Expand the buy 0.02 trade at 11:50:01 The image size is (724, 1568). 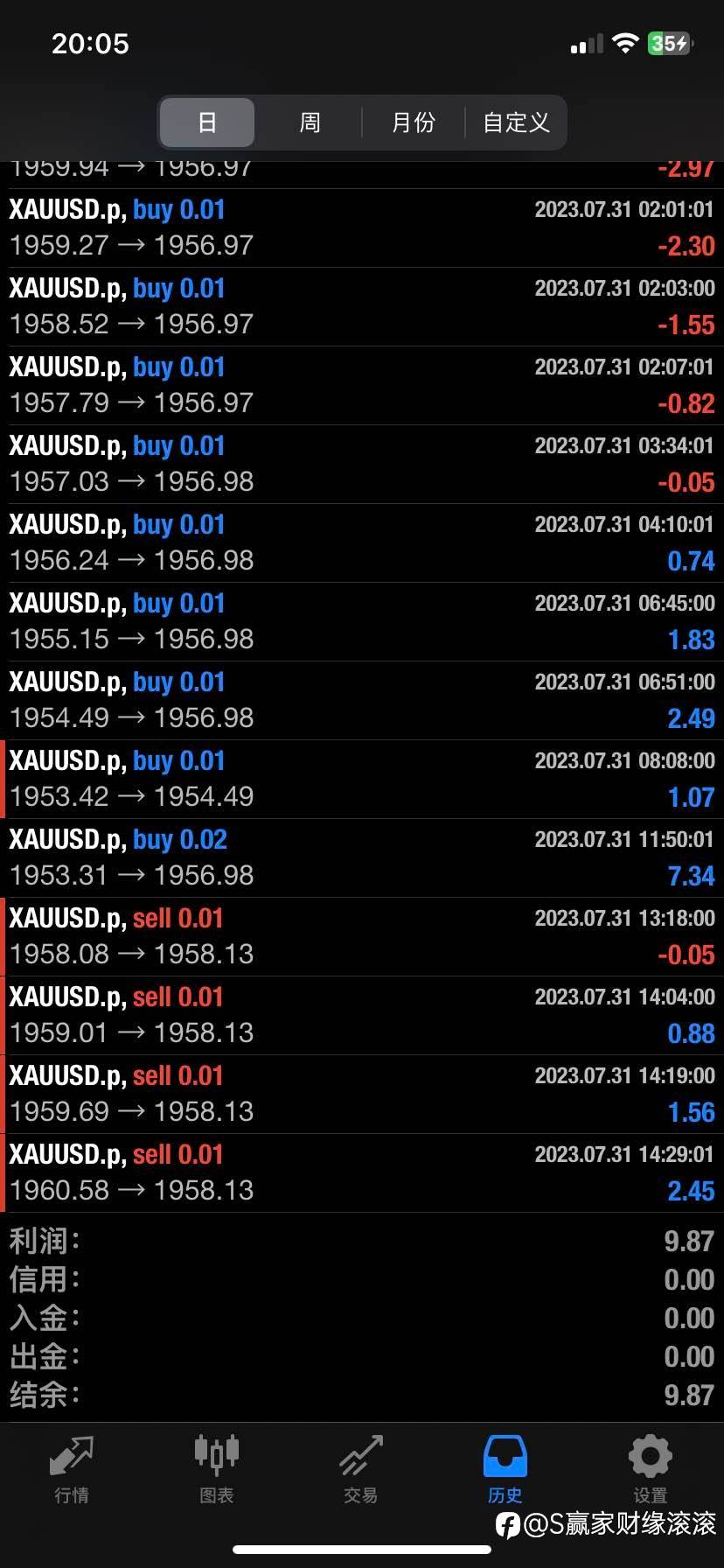click(x=362, y=857)
